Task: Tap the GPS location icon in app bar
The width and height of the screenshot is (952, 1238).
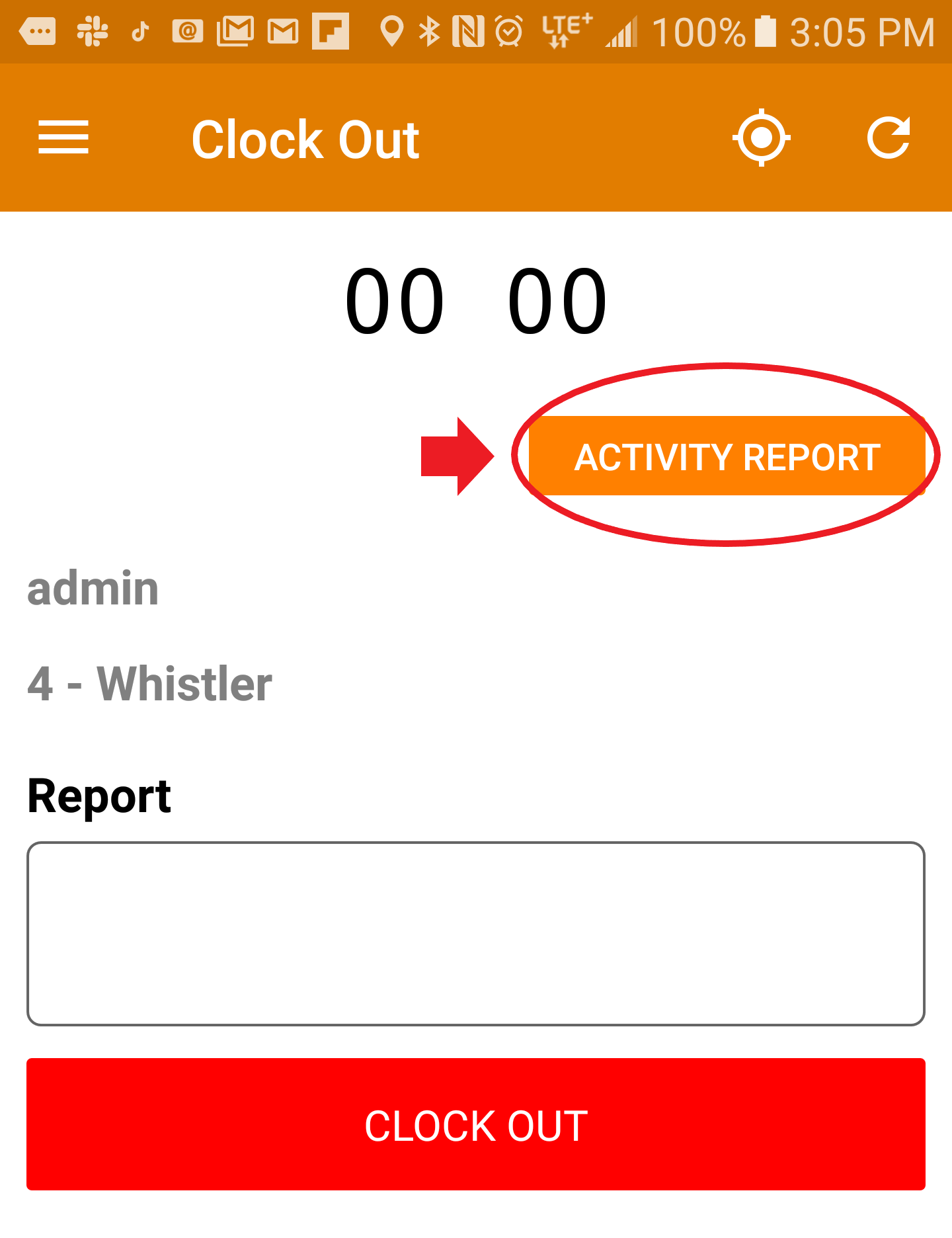Action: click(762, 138)
